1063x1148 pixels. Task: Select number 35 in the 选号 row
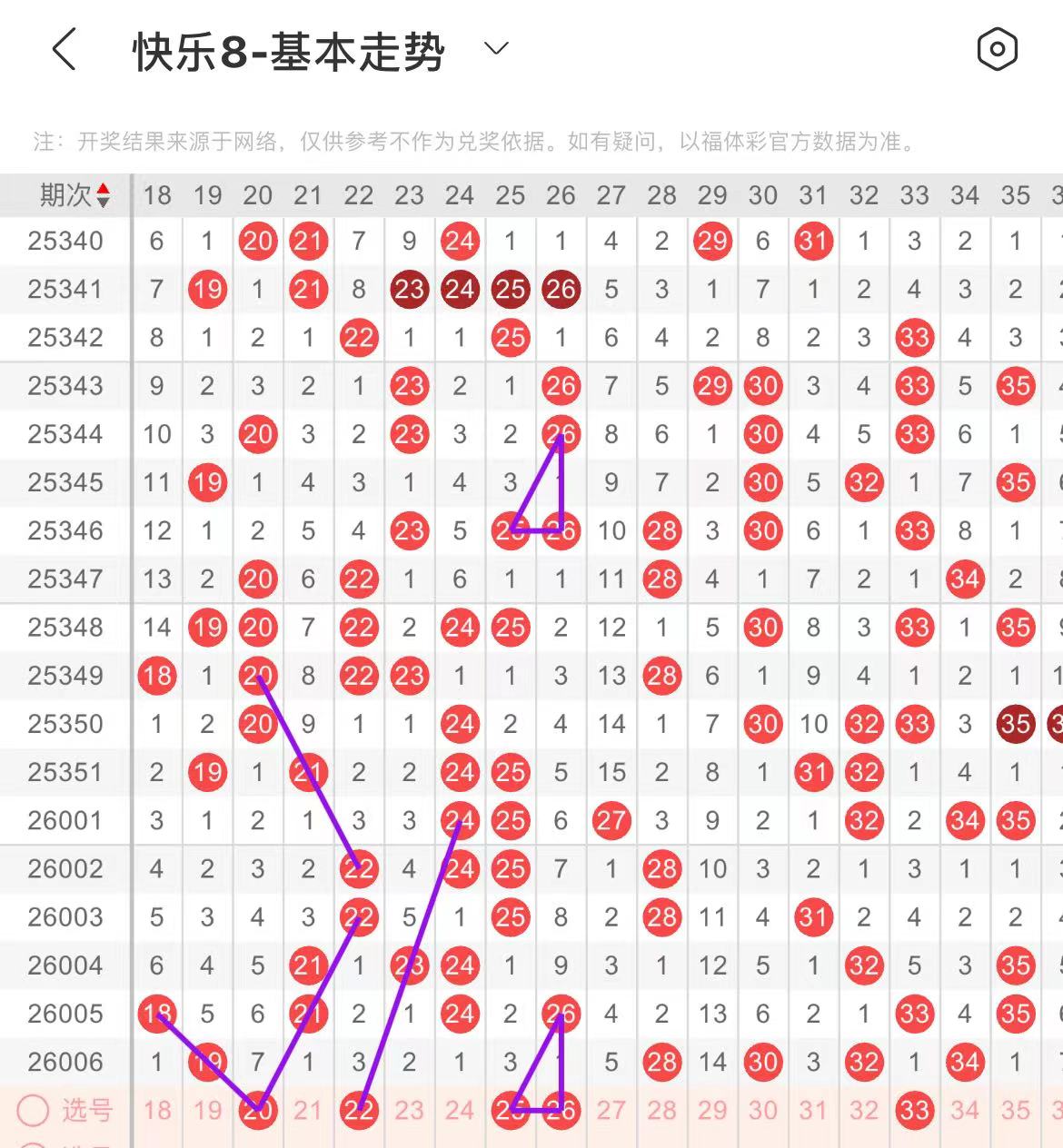coord(1015,1110)
